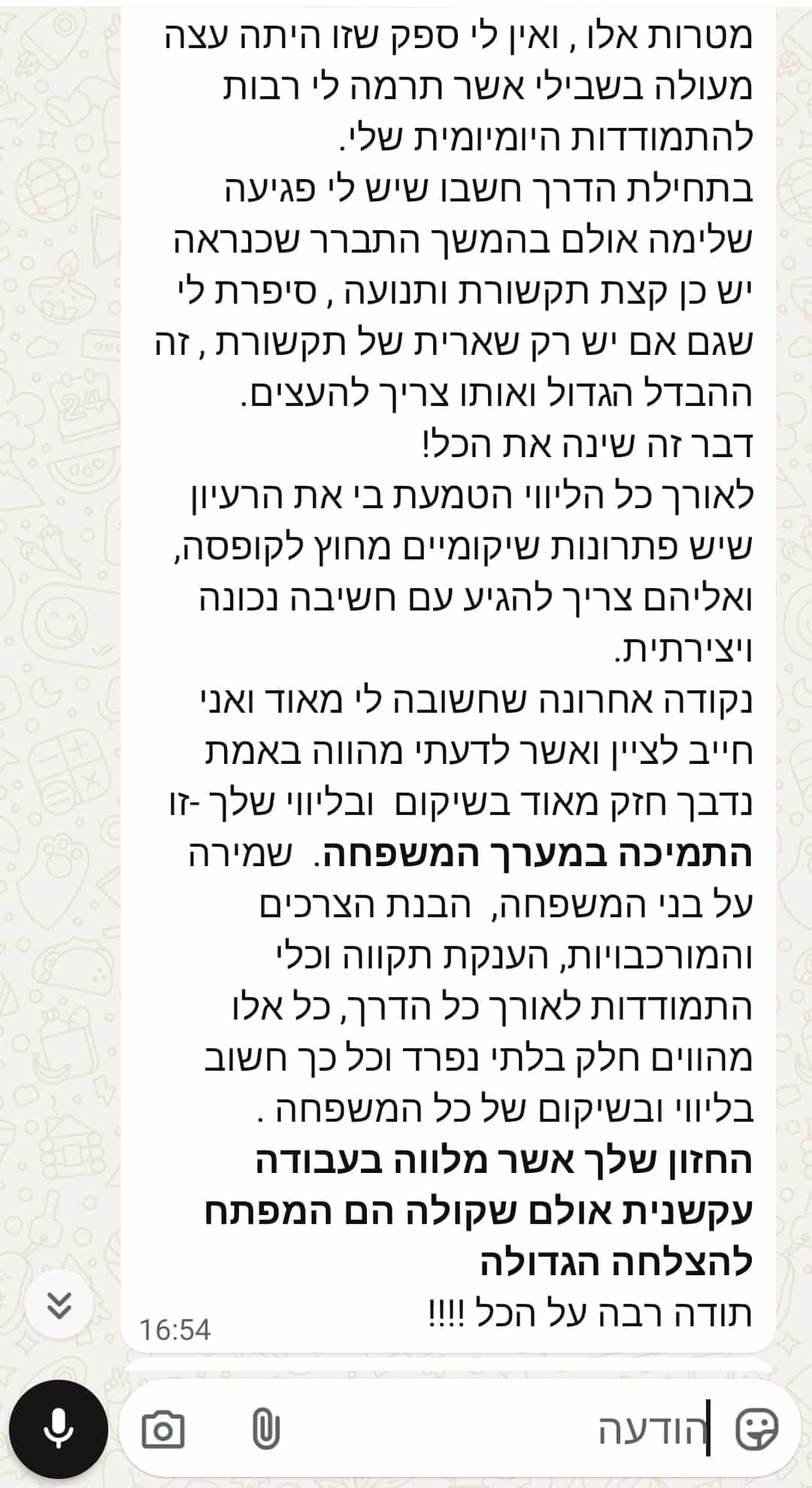
Task: Tap the paperclip to attach a file
Action: pyautogui.click(x=264, y=1429)
